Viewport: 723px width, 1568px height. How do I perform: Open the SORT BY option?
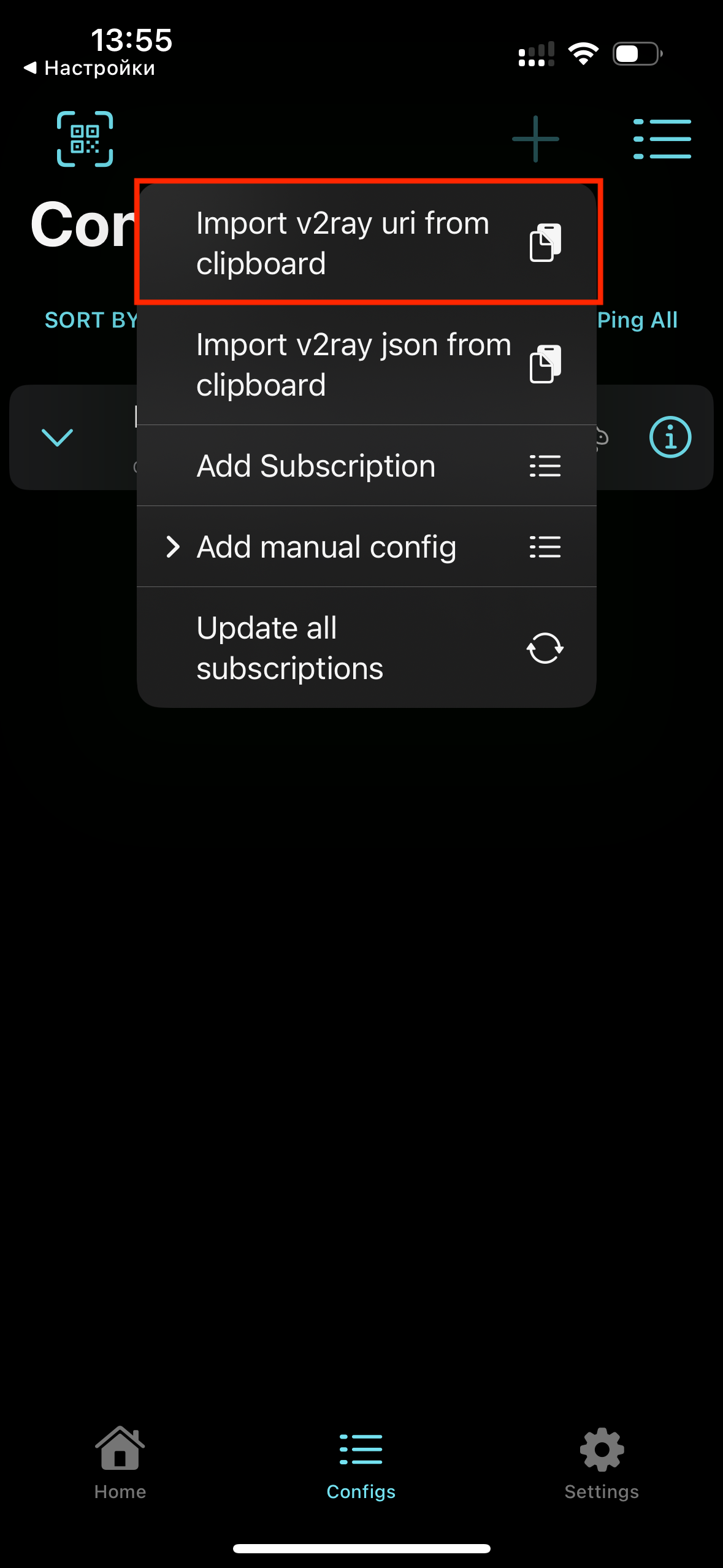coord(91,320)
